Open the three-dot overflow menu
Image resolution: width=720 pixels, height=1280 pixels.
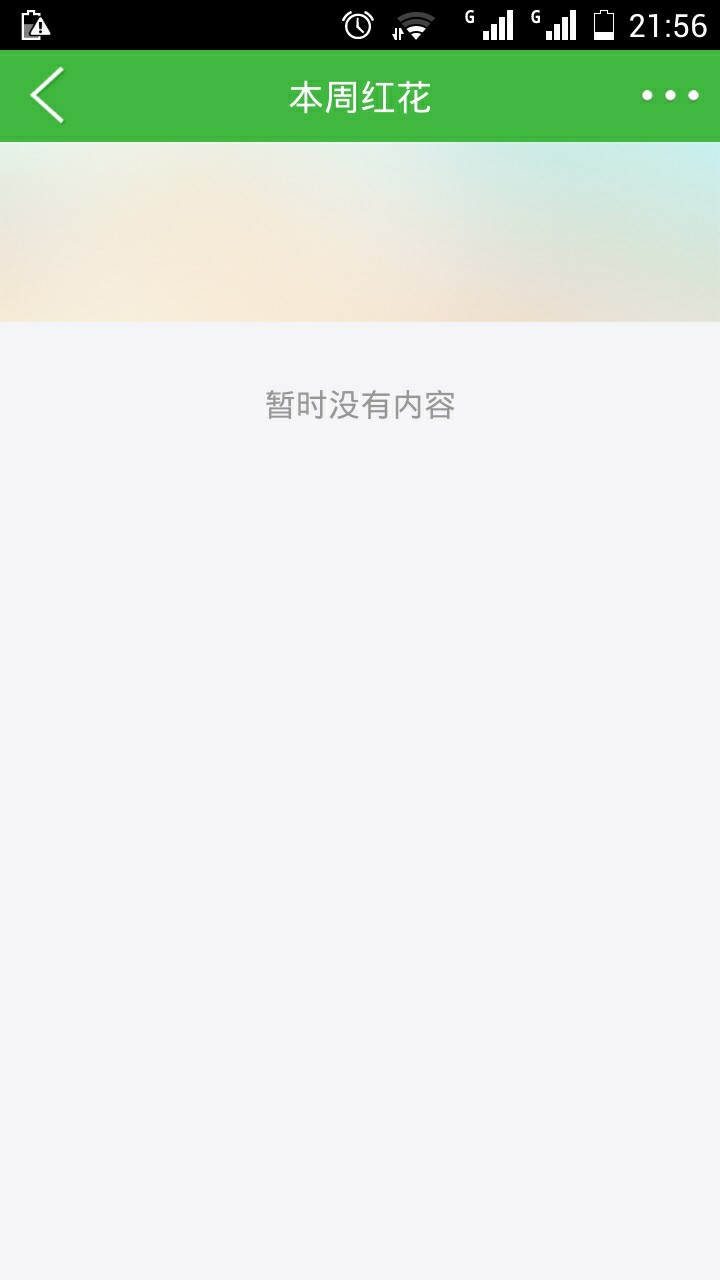(x=670, y=96)
